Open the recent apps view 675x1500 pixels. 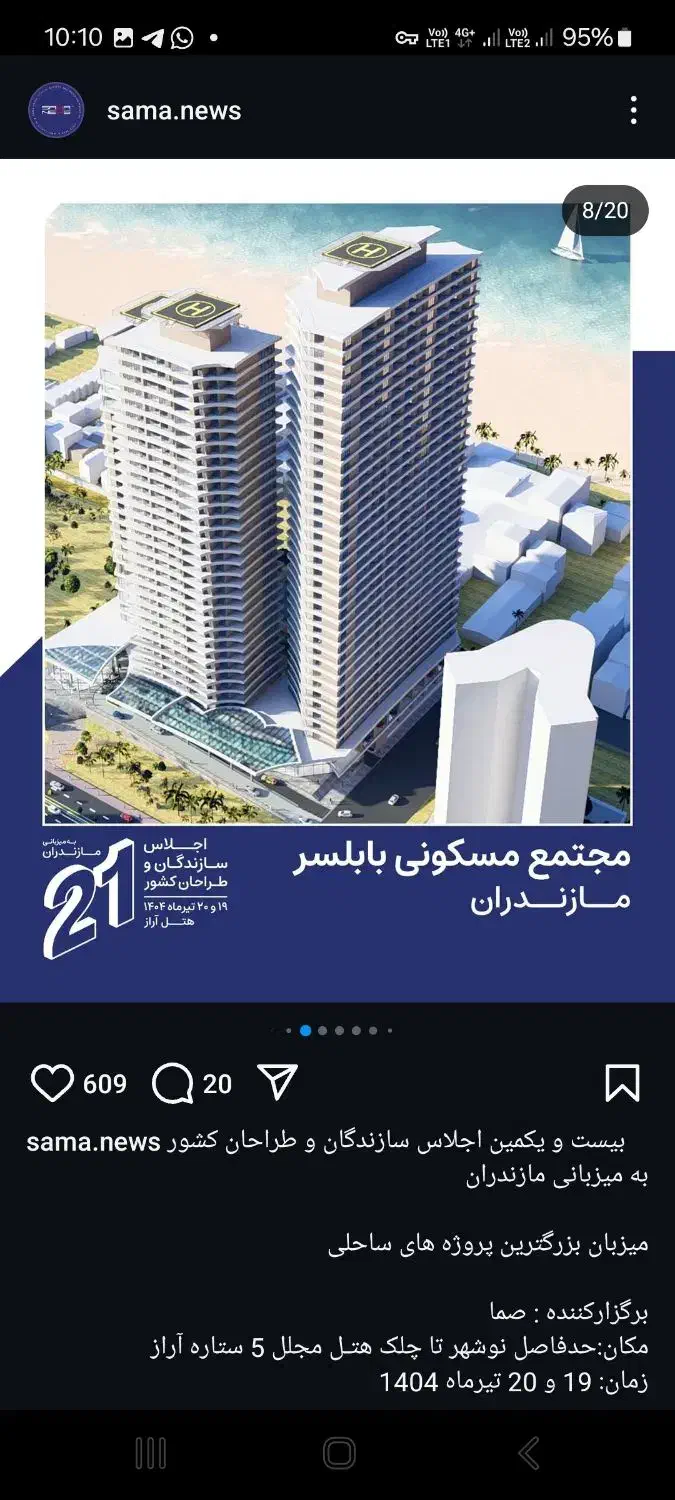pyautogui.click(x=150, y=1453)
